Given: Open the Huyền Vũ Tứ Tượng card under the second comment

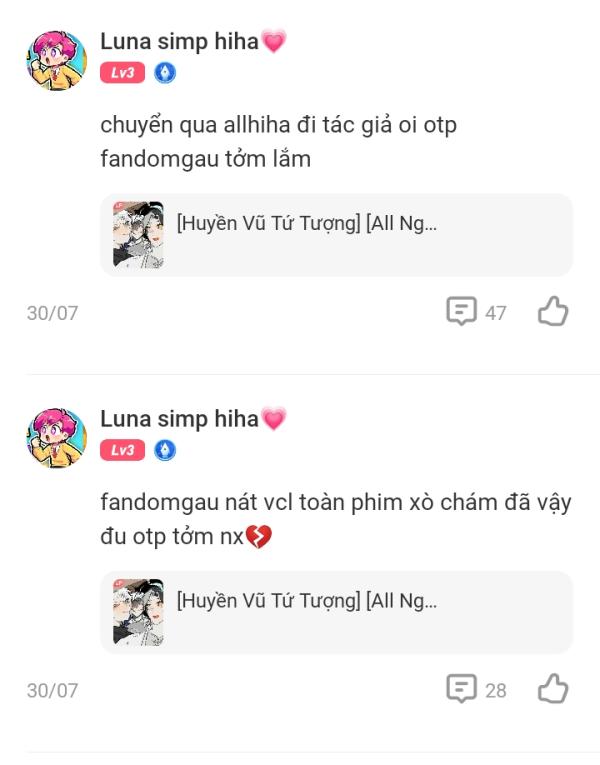Looking at the screenshot, I should coord(336,612).
